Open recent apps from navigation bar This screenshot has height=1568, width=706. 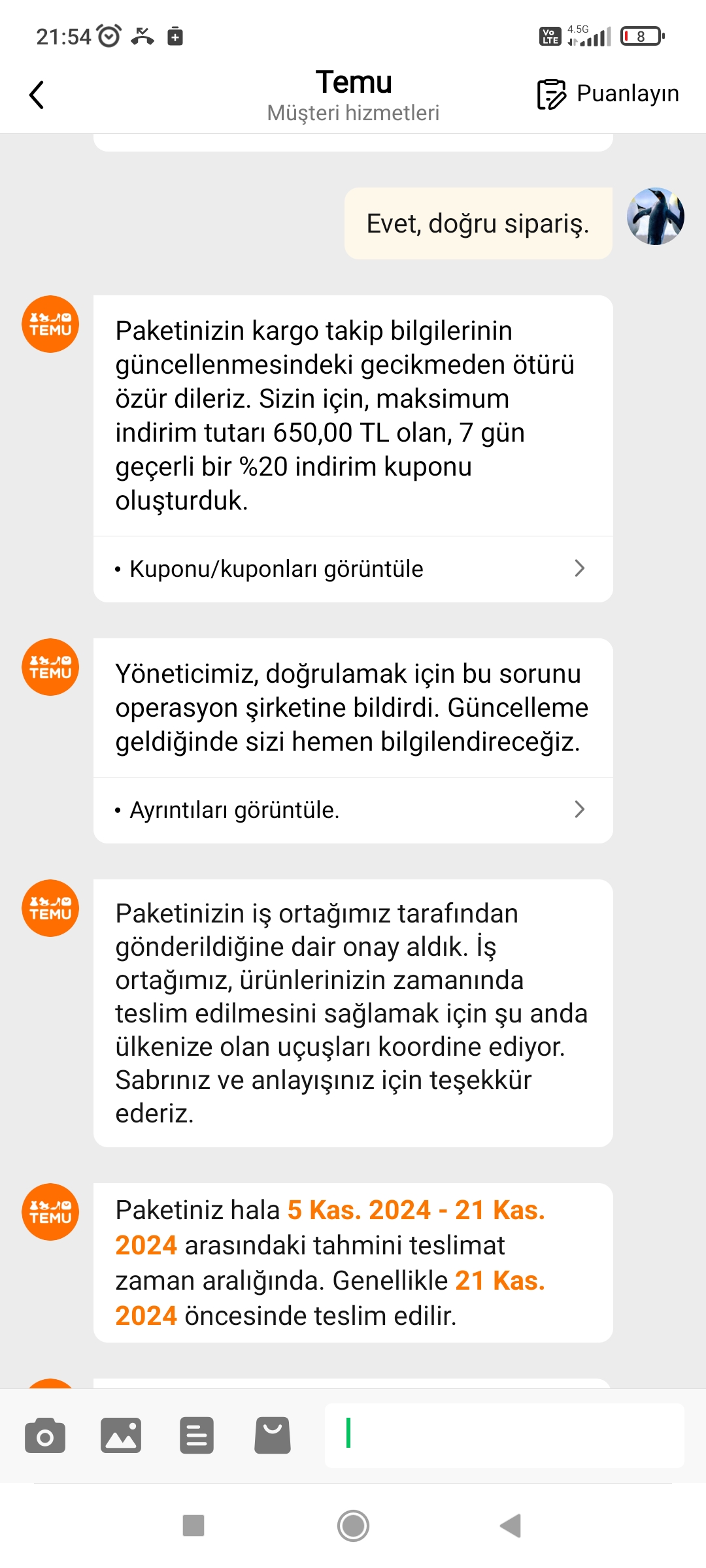tap(193, 1526)
